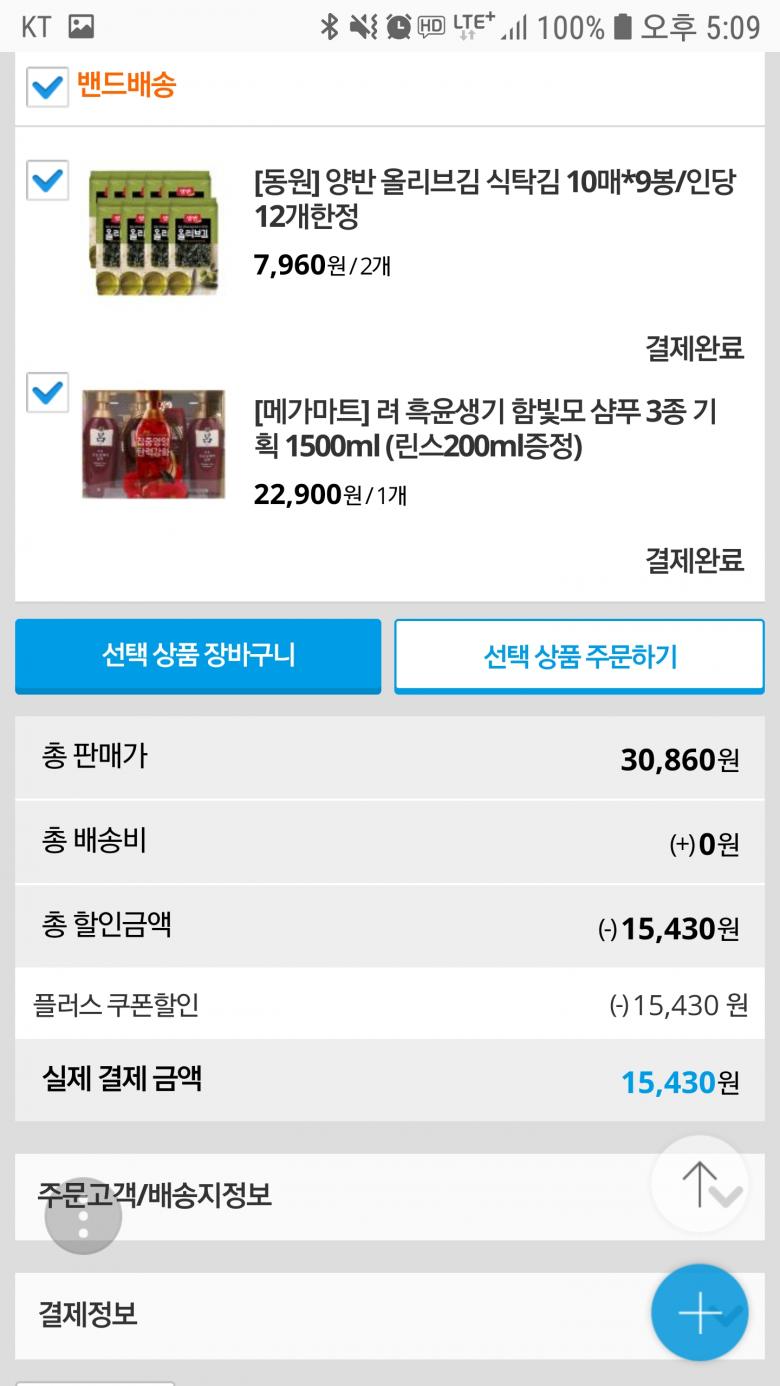The width and height of the screenshot is (780, 1386).
Task: View the 려 샴푸 3종 product image
Action: pos(153,444)
